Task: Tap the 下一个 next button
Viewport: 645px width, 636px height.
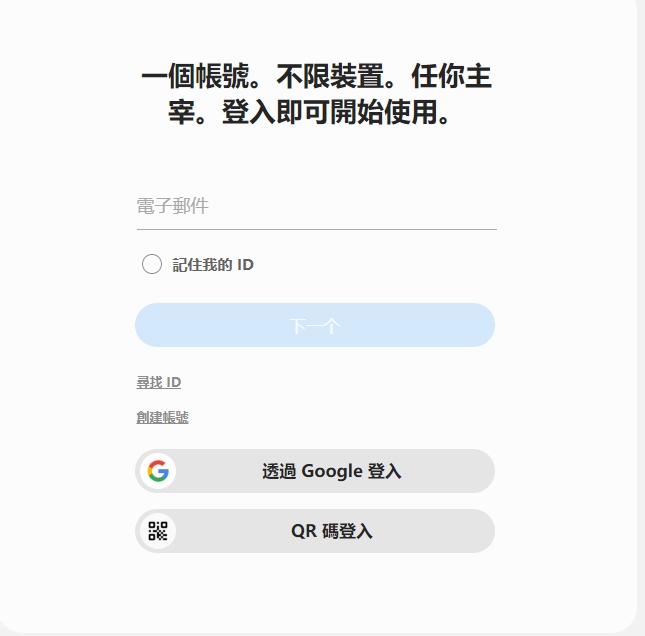Action: [315, 326]
